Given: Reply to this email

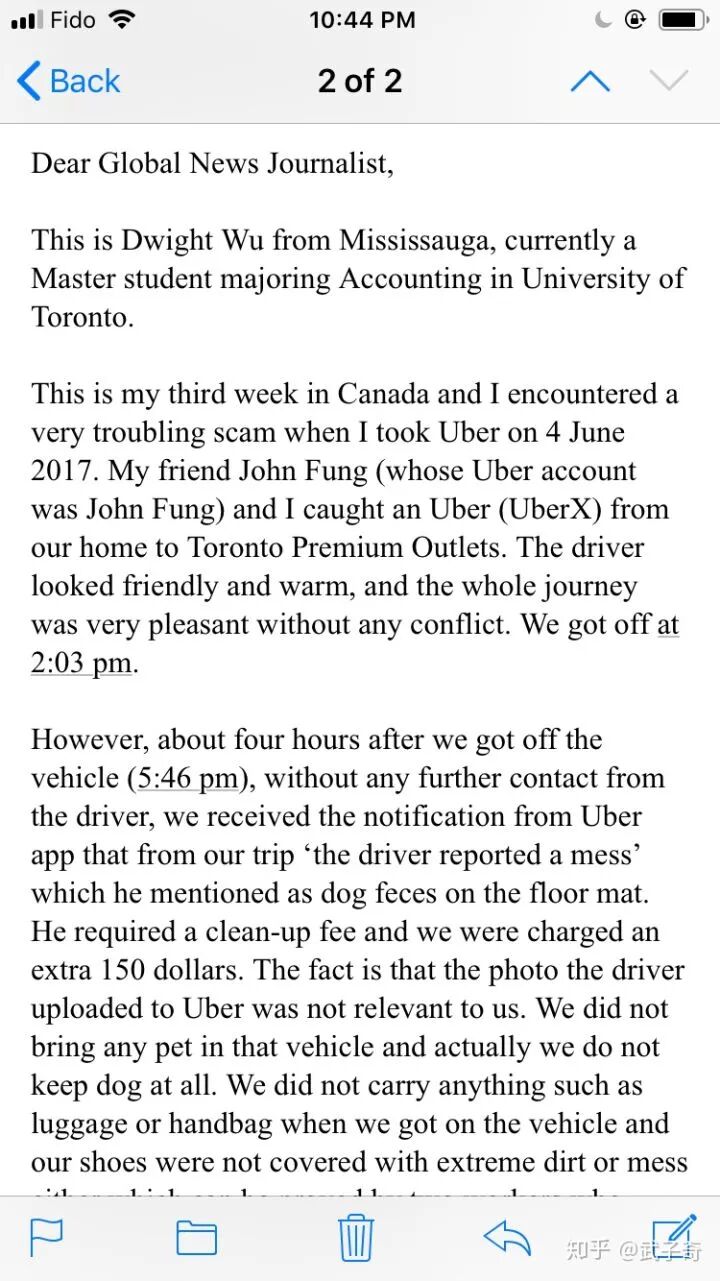Looking at the screenshot, I should 507,1238.
